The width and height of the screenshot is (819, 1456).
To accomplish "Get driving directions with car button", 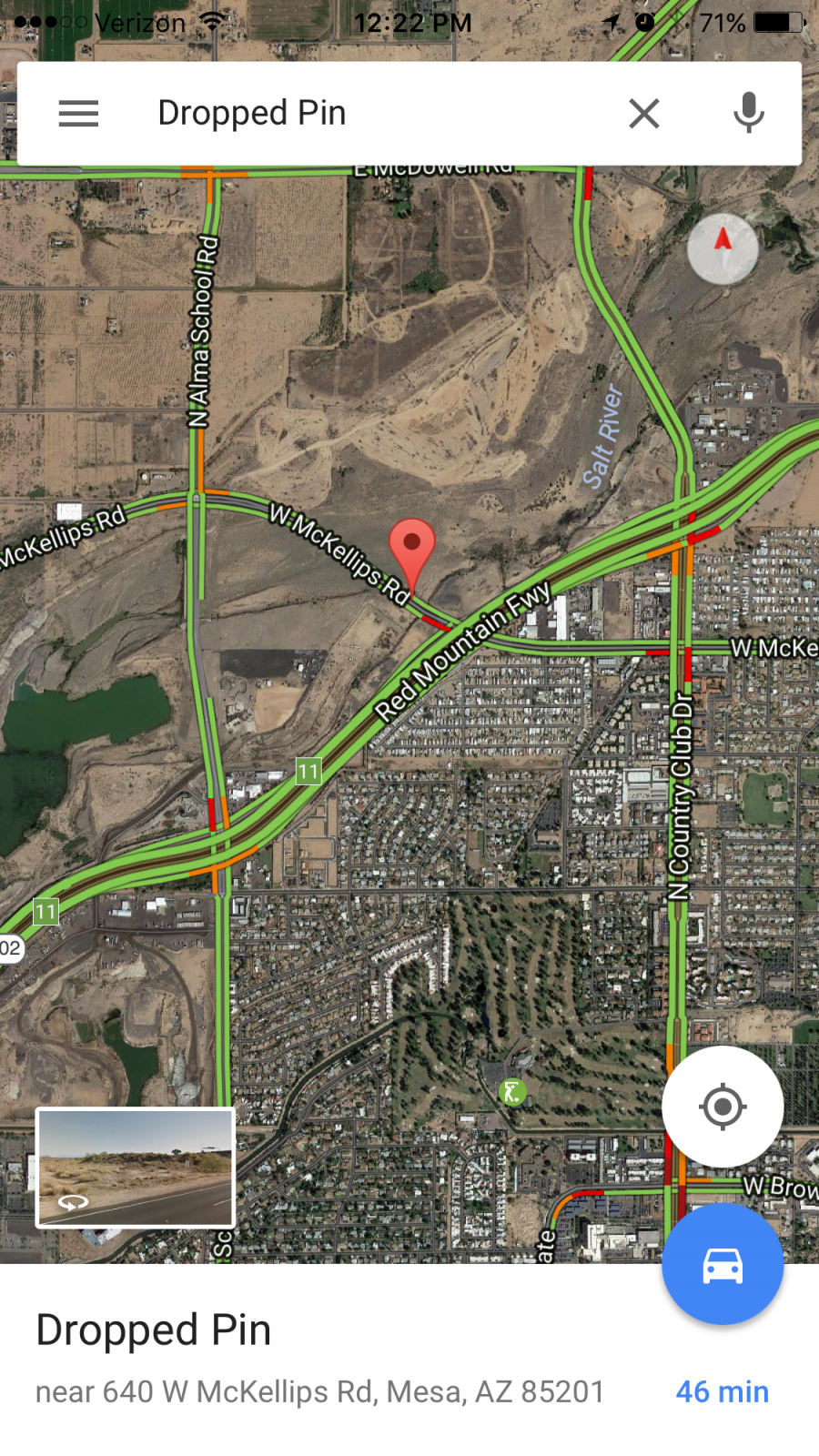I will point(723,1264).
